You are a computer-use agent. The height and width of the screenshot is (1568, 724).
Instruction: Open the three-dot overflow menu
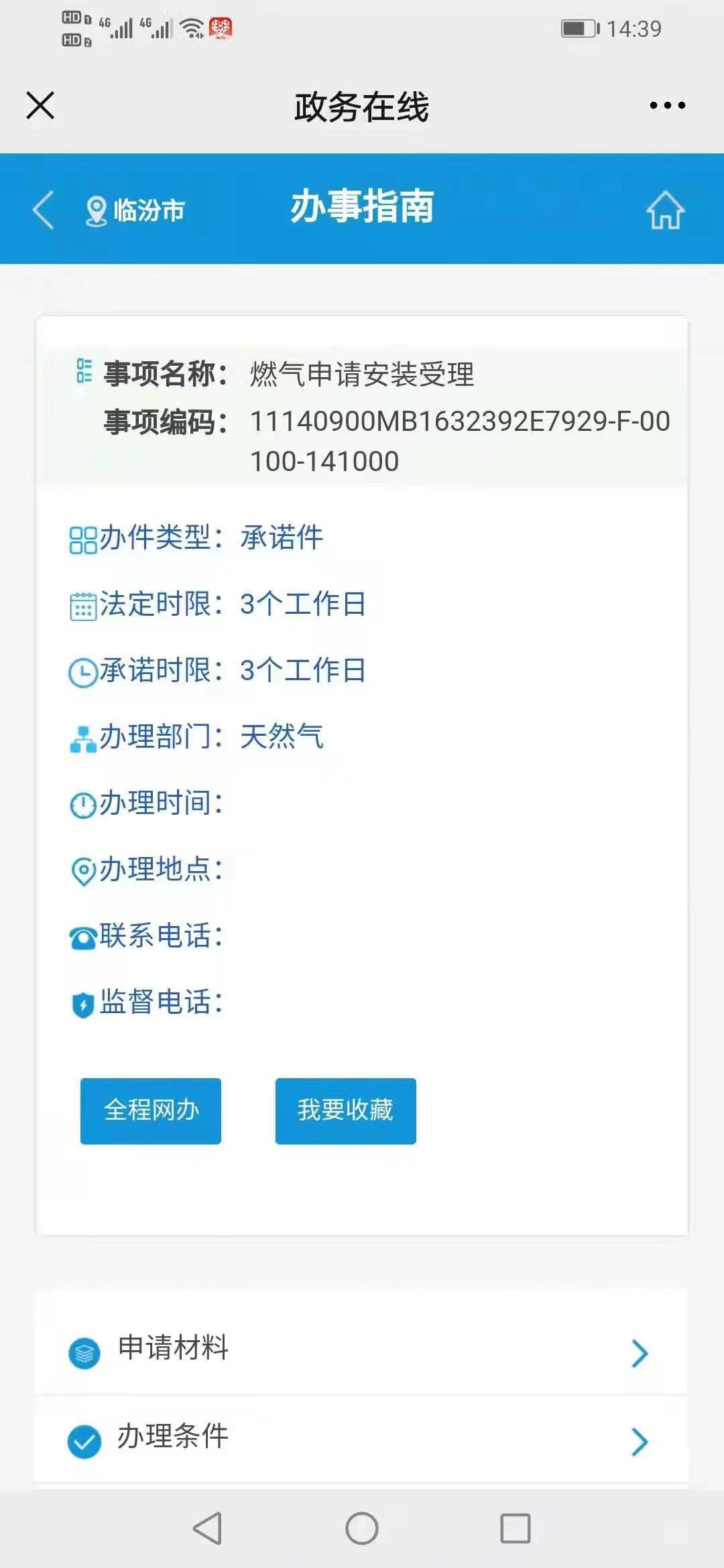click(x=667, y=105)
